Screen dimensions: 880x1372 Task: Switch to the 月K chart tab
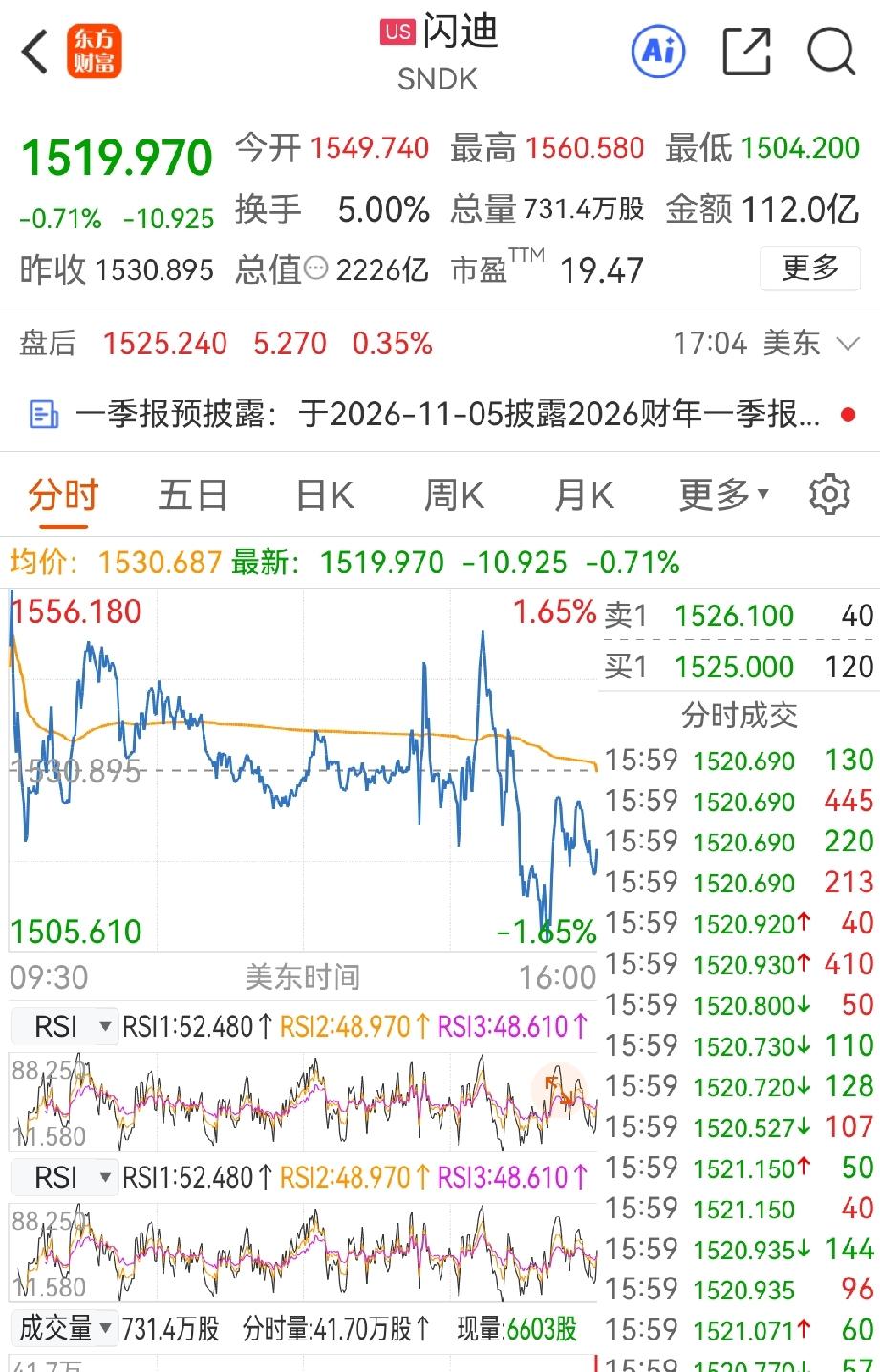584,496
